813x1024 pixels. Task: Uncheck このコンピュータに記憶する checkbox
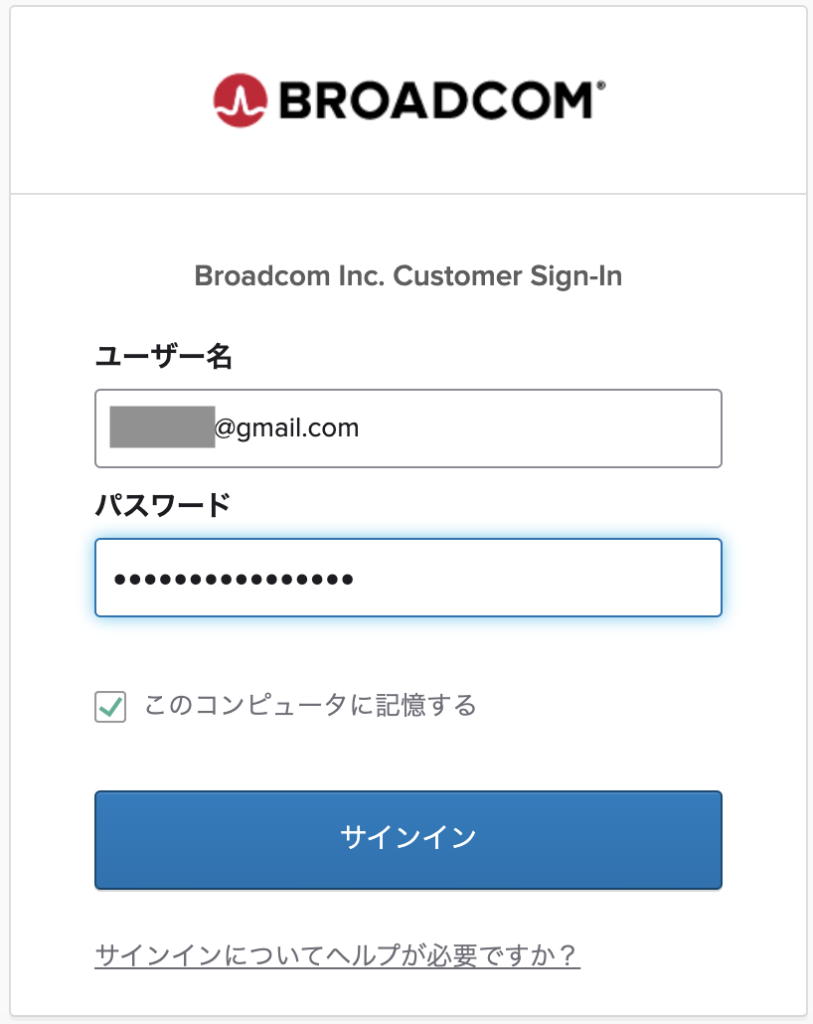point(110,707)
